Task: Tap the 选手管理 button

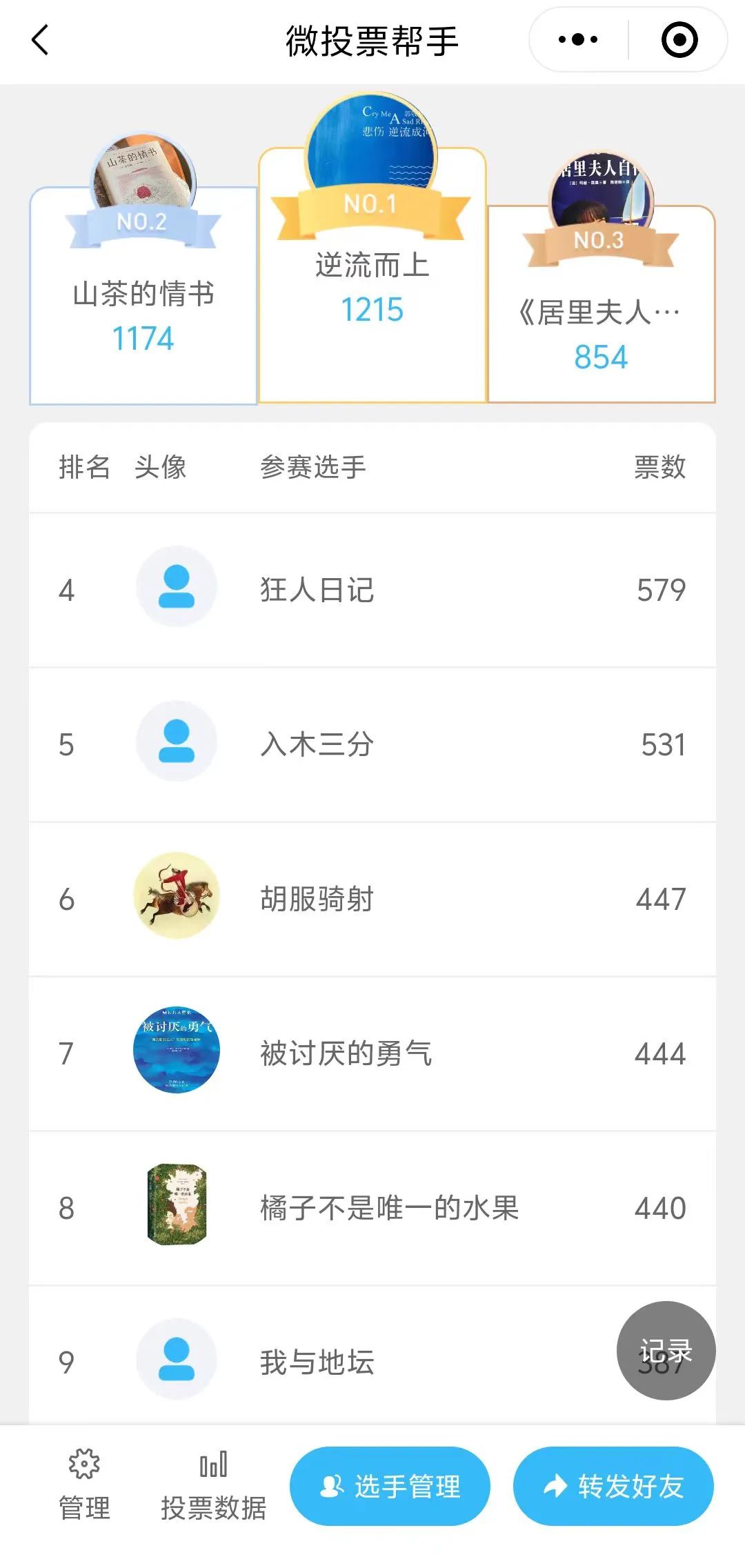Action: pyautogui.click(x=390, y=1486)
